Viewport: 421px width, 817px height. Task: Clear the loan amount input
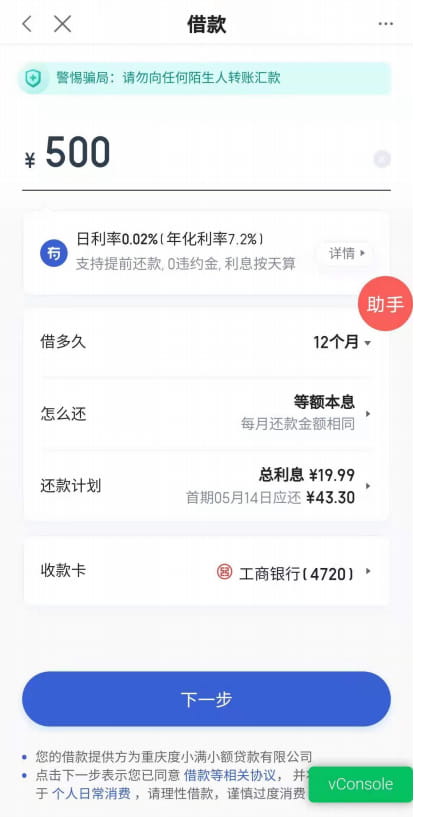tap(382, 159)
